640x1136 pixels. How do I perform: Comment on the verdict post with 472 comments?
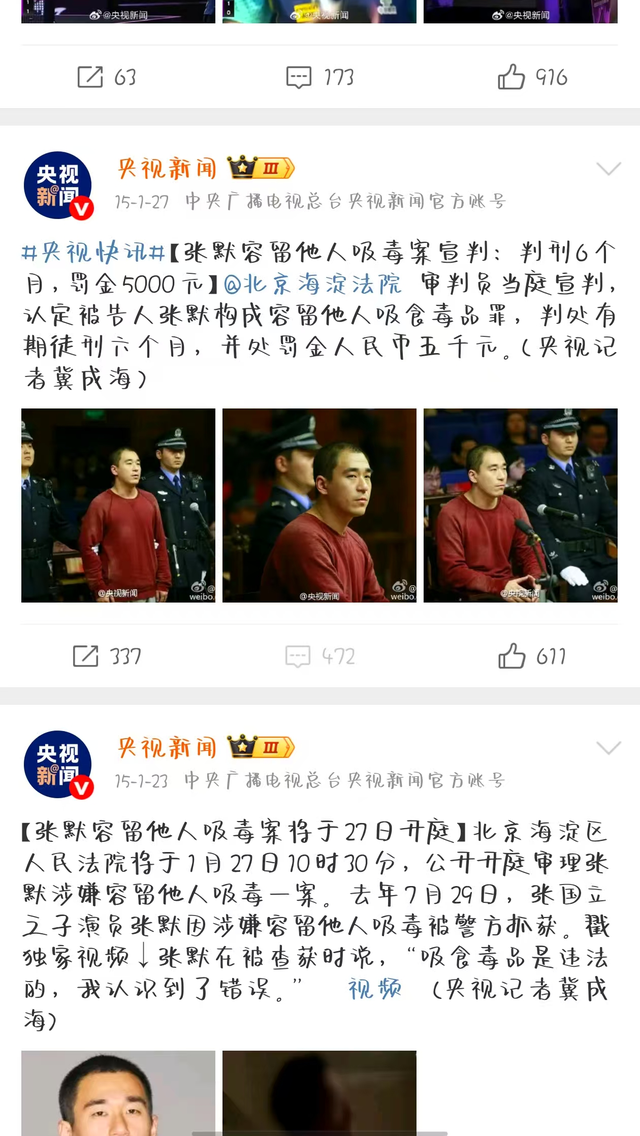pyautogui.click(x=320, y=657)
